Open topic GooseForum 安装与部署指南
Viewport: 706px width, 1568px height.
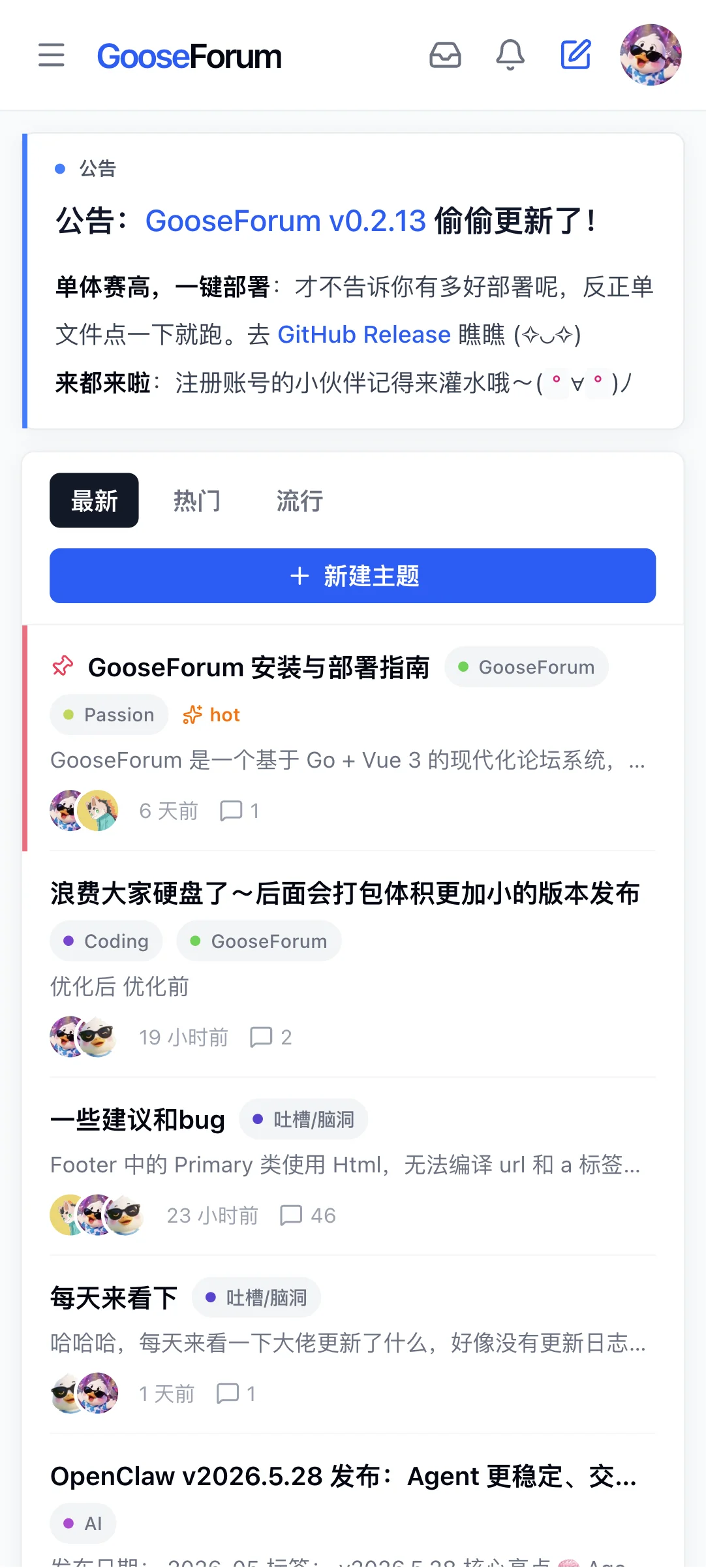pyautogui.click(x=259, y=667)
